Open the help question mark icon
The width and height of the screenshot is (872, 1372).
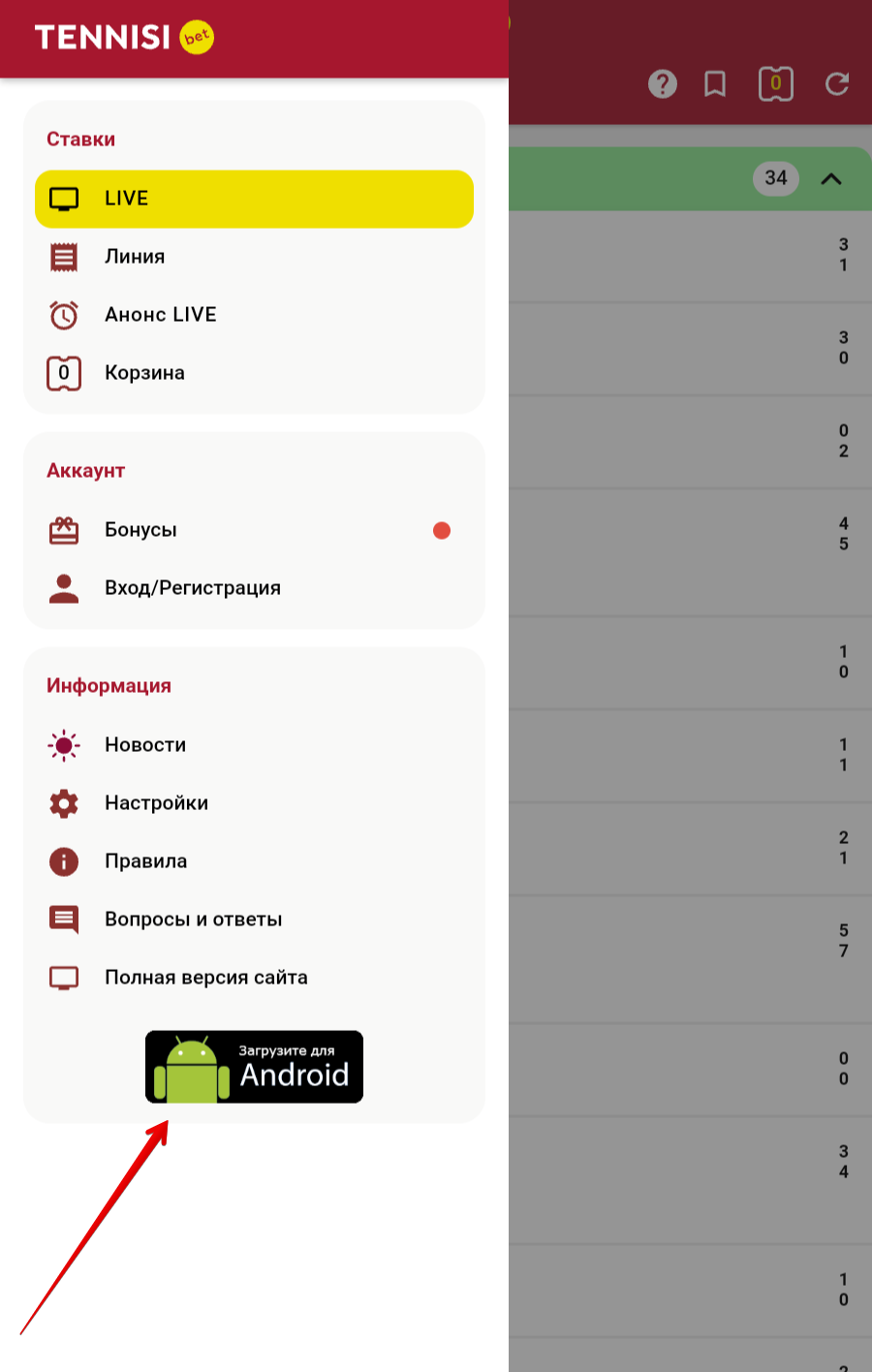pos(663,84)
